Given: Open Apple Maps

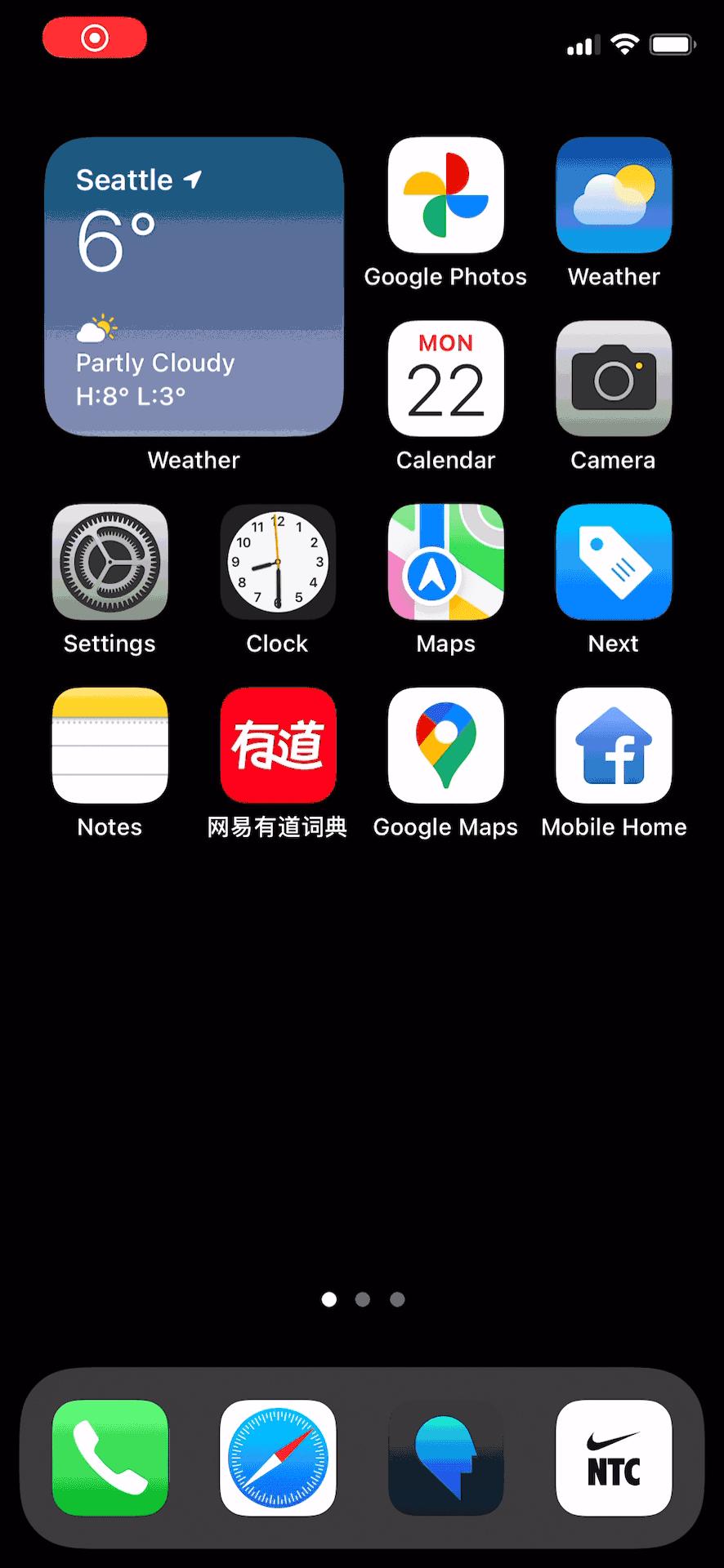Looking at the screenshot, I should pyautogui.click(x=445, y=562).
